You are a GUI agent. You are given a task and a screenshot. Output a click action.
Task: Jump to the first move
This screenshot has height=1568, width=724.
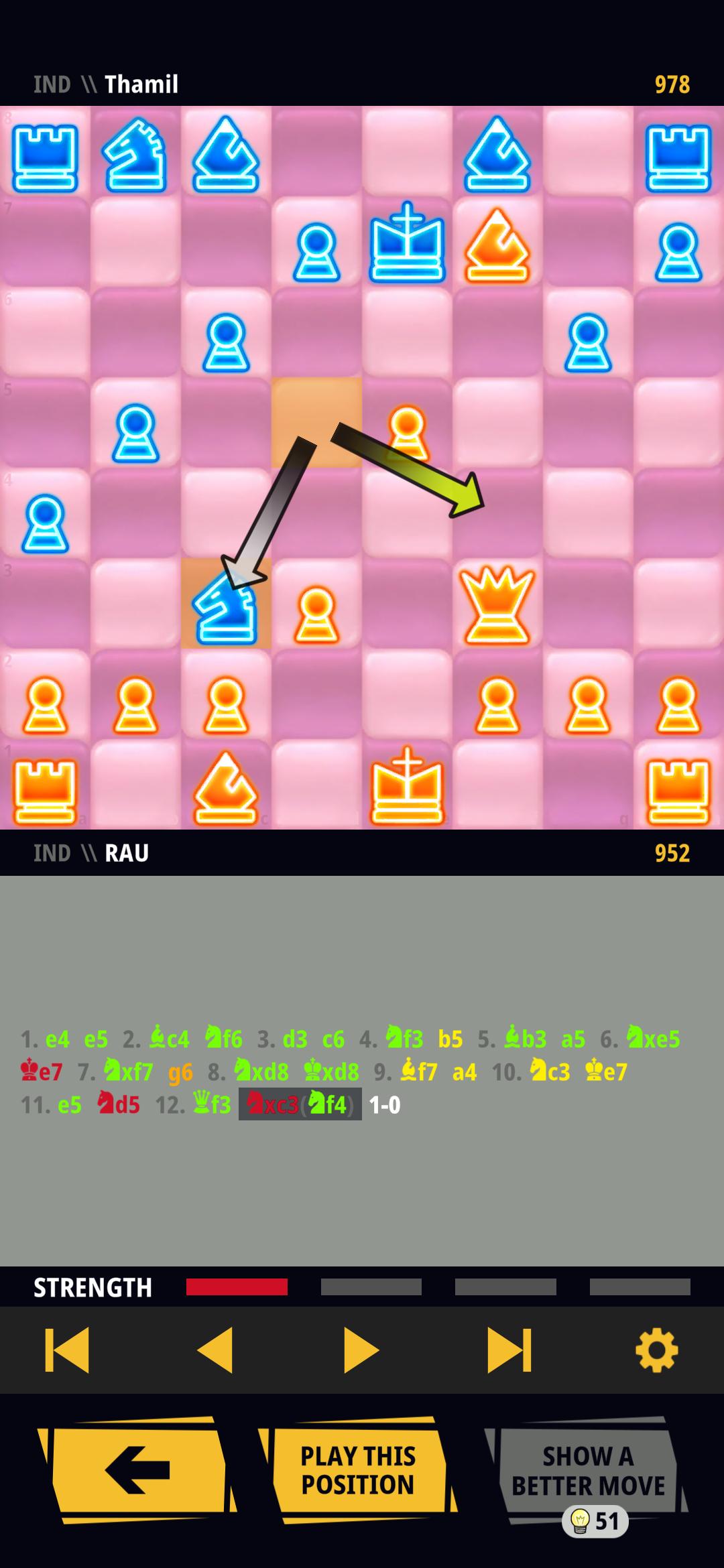67,1350
